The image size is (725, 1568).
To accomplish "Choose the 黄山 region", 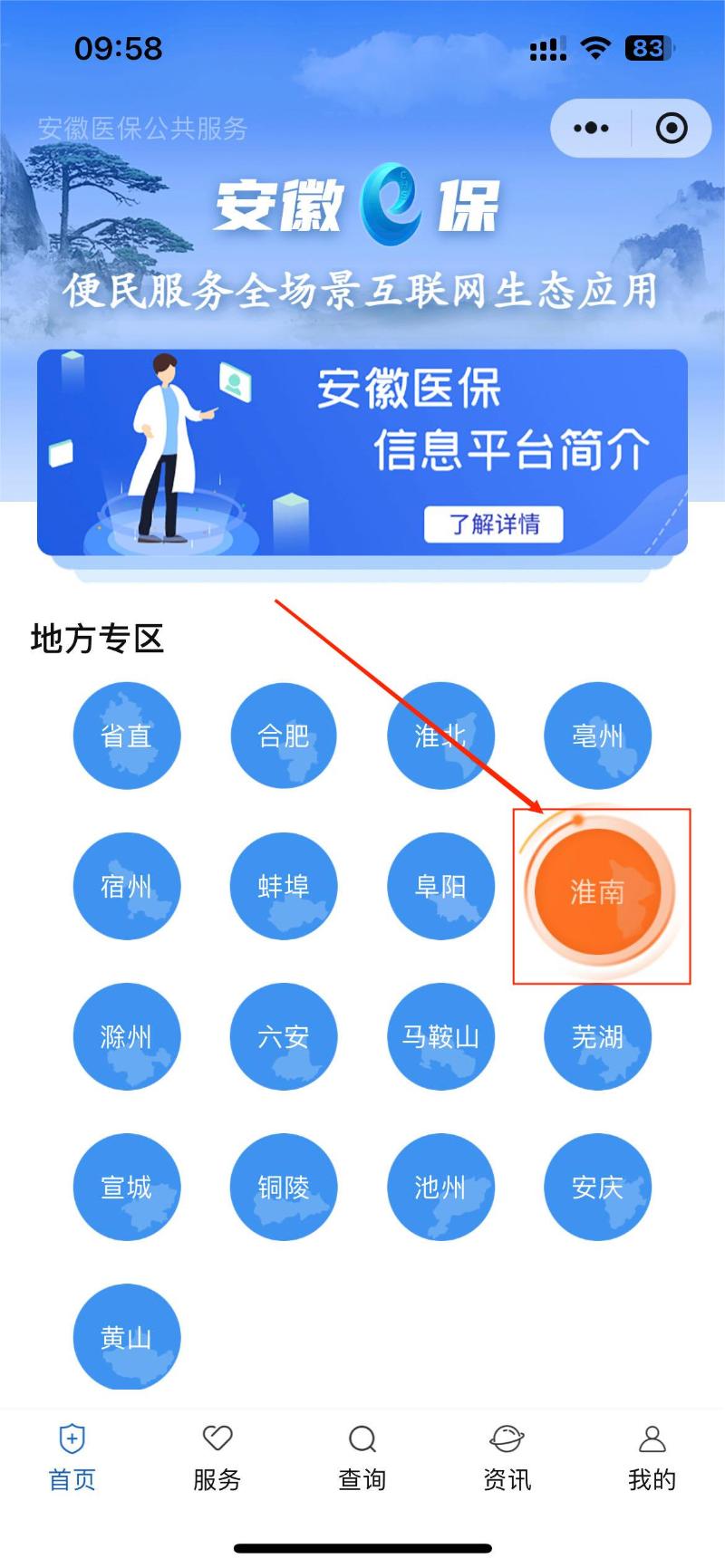I will pos(126,1337).
